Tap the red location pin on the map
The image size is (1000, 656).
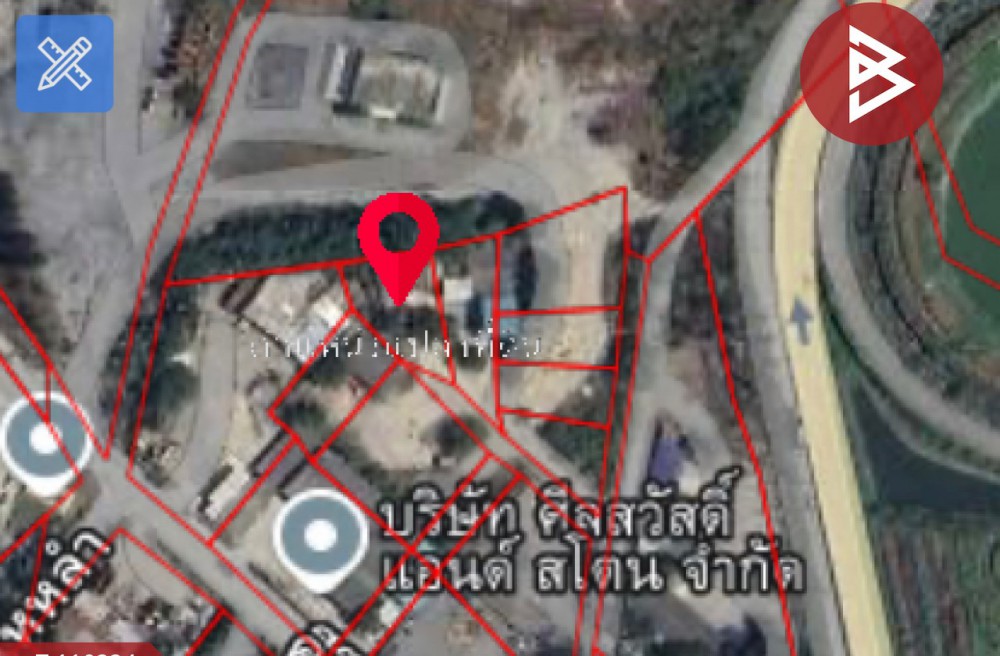point(398,237)
